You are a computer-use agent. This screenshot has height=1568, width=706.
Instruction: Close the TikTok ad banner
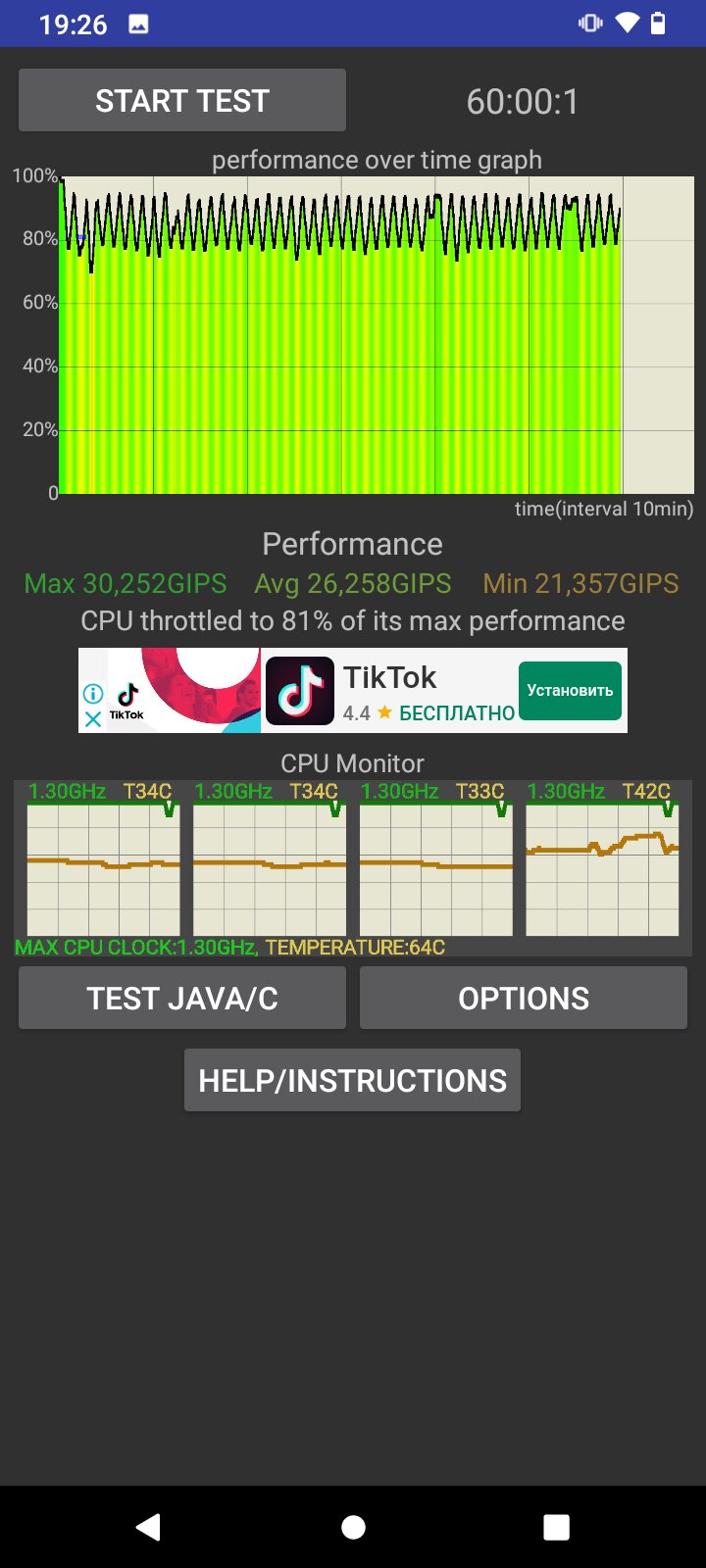coord(92,719)
